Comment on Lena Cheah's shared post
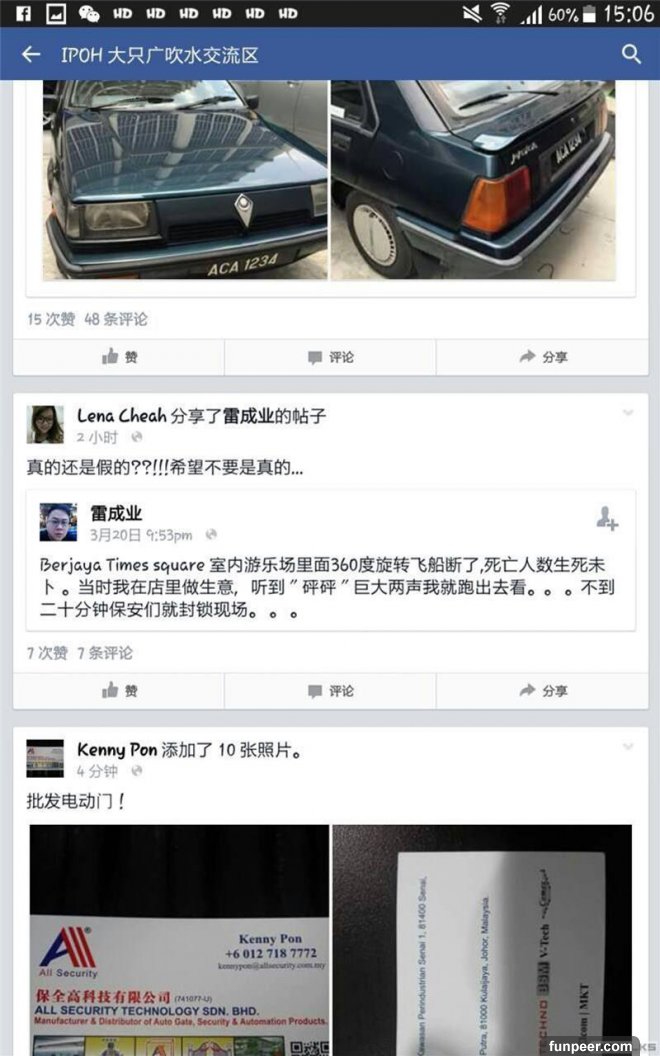 [330, 691]
